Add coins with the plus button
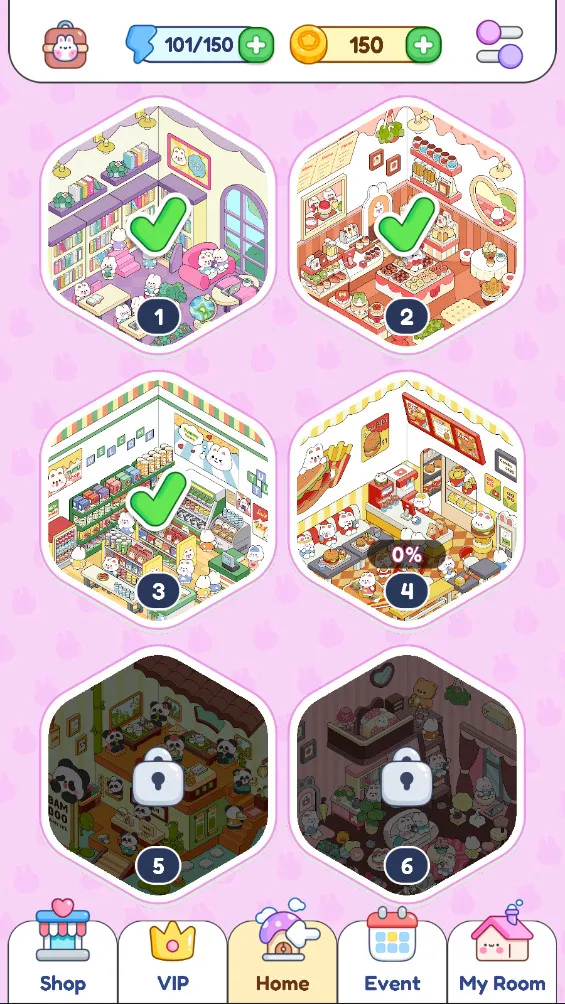Image resolution: width=565 pixels, height=1004 pixels. coord(423,45)
